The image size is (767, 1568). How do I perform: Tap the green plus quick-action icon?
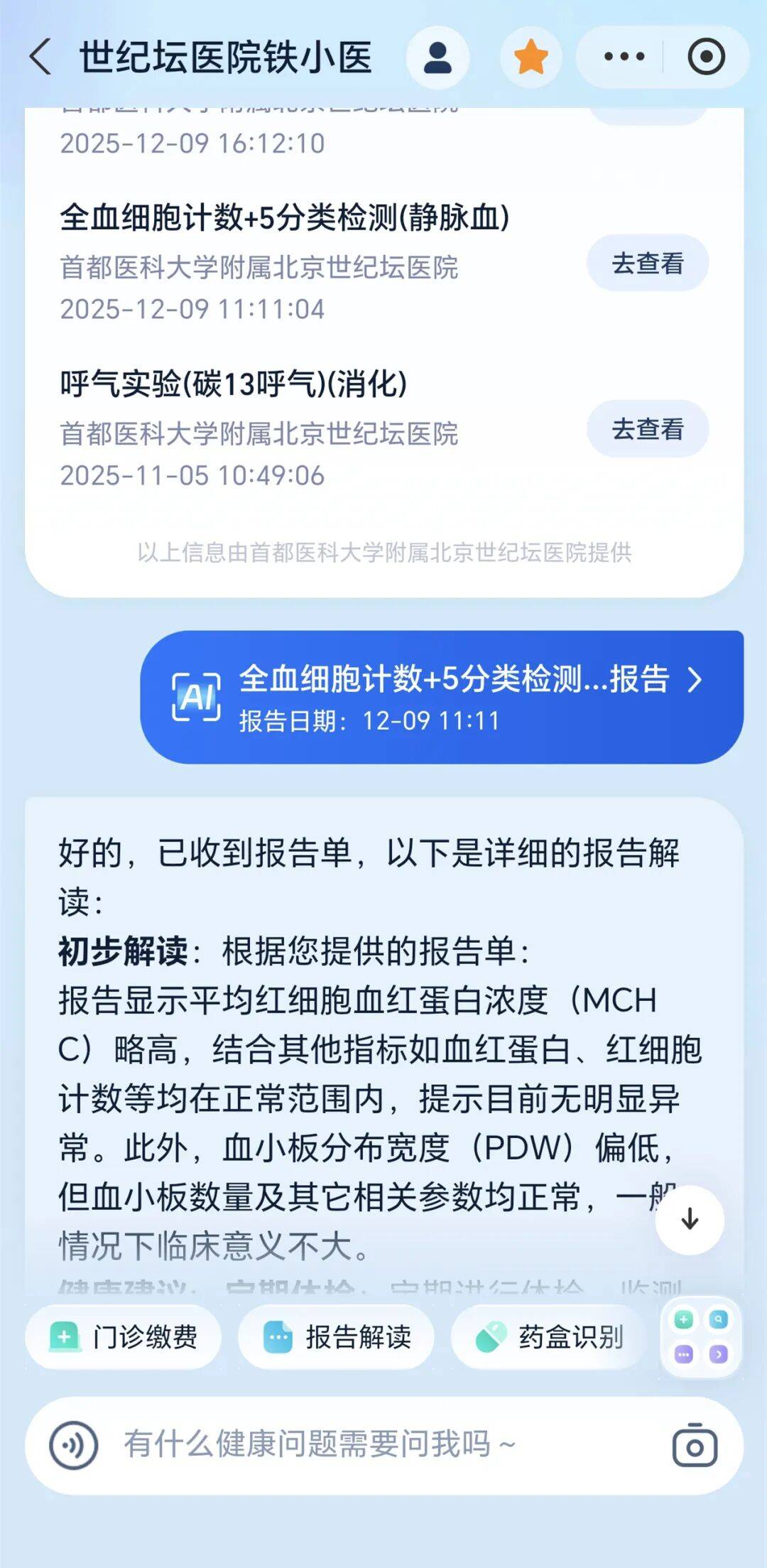(x=682, y=1320)
